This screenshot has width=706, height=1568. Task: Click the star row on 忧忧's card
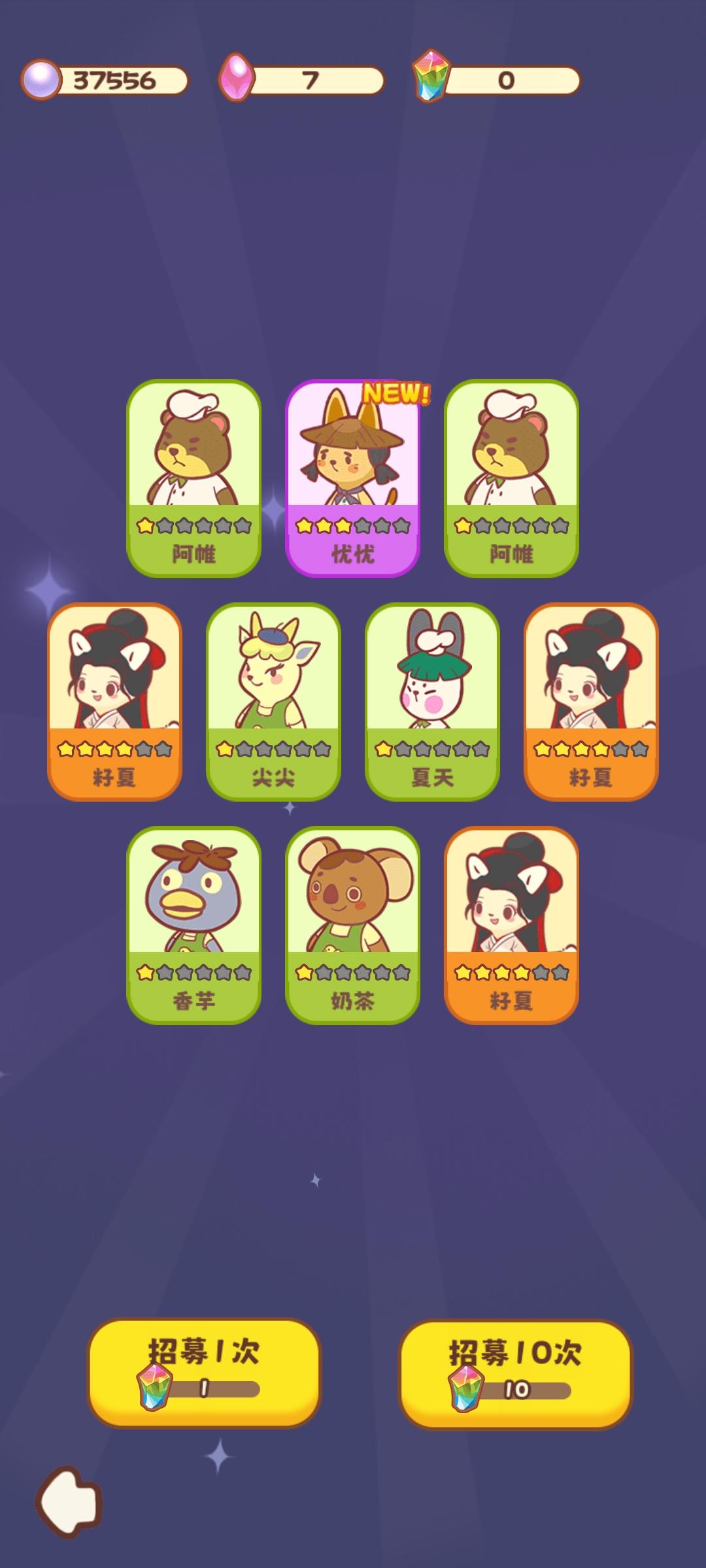(x=353, y=523)
